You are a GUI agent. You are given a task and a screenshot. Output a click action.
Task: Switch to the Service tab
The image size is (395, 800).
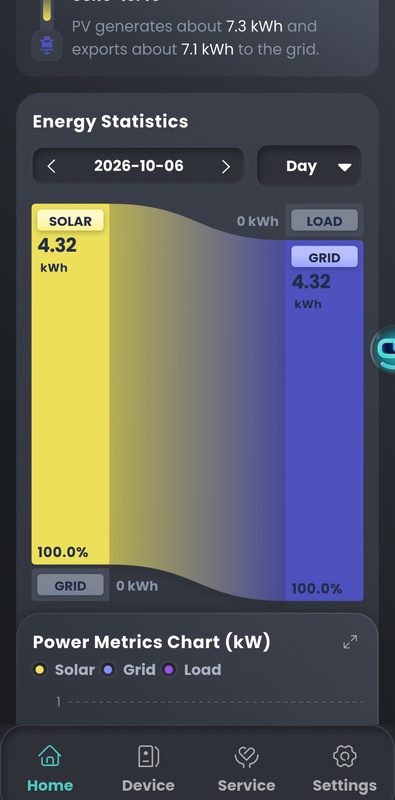[246, 768]
